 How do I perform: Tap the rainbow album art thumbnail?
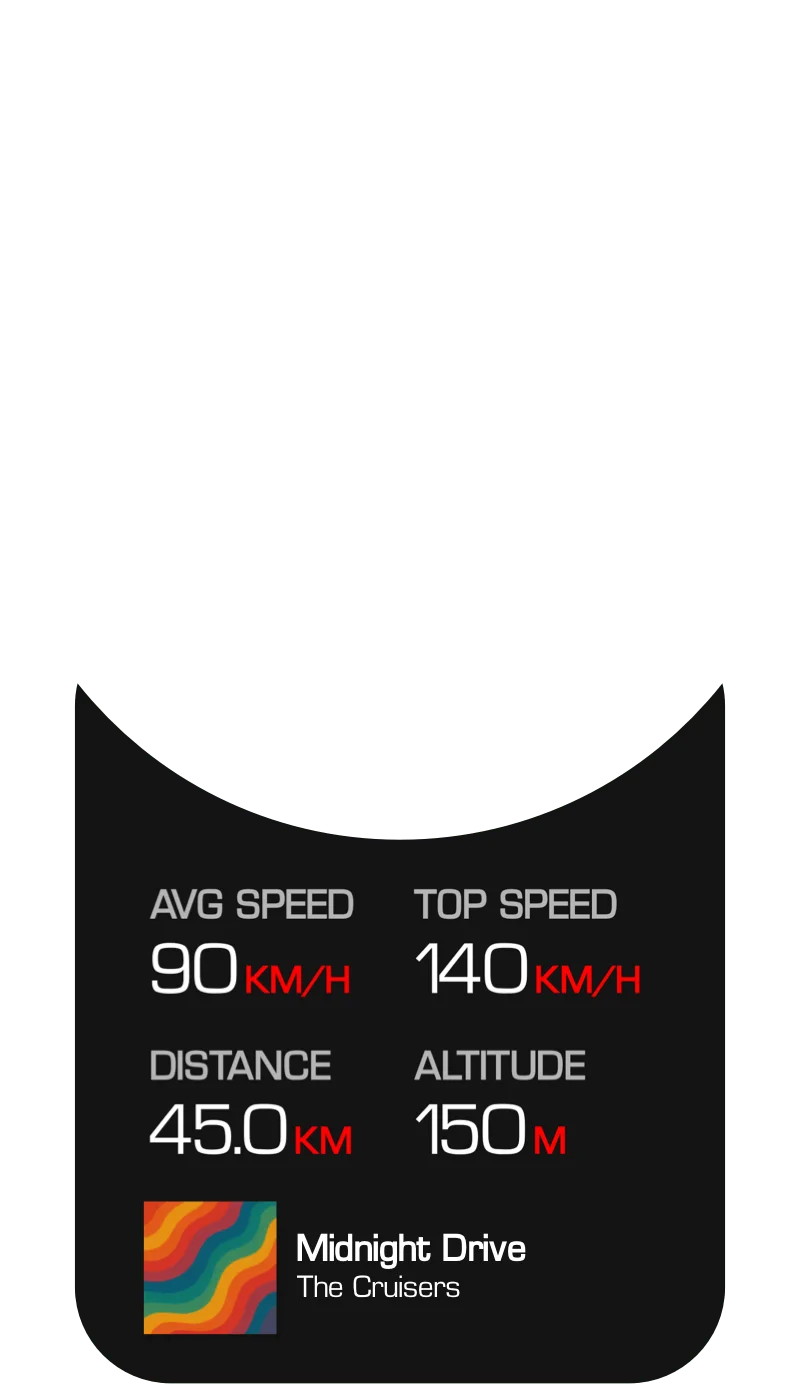pyautogui.click(x=210, y=1266)
